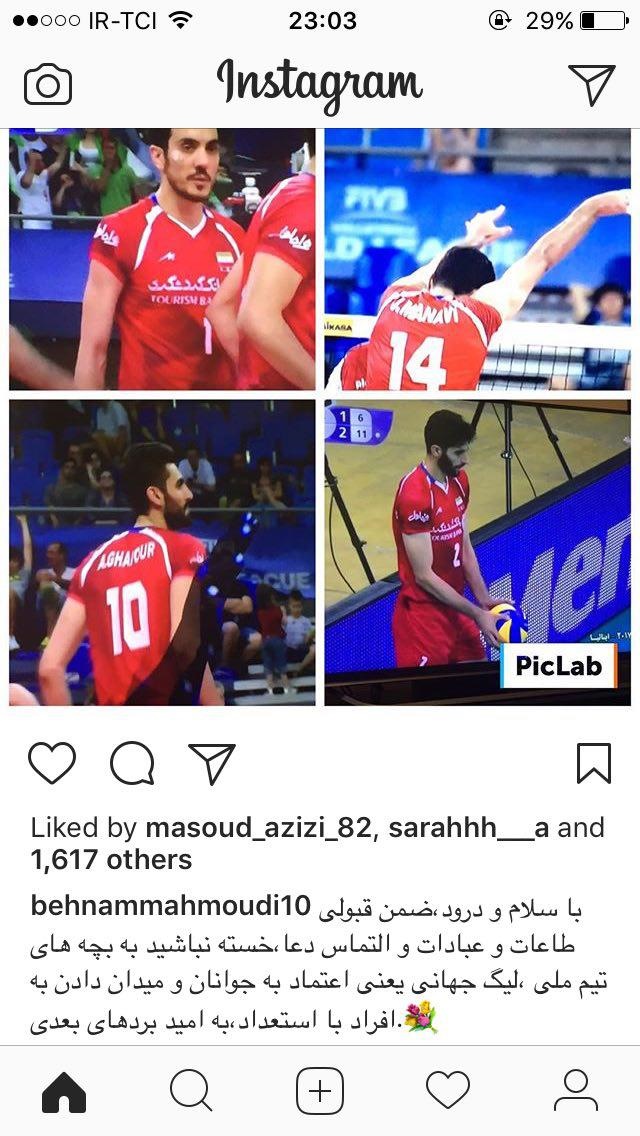The image size is (640, 1136).
Task: Open comments via the speech bubble icon
Action: 132,764
